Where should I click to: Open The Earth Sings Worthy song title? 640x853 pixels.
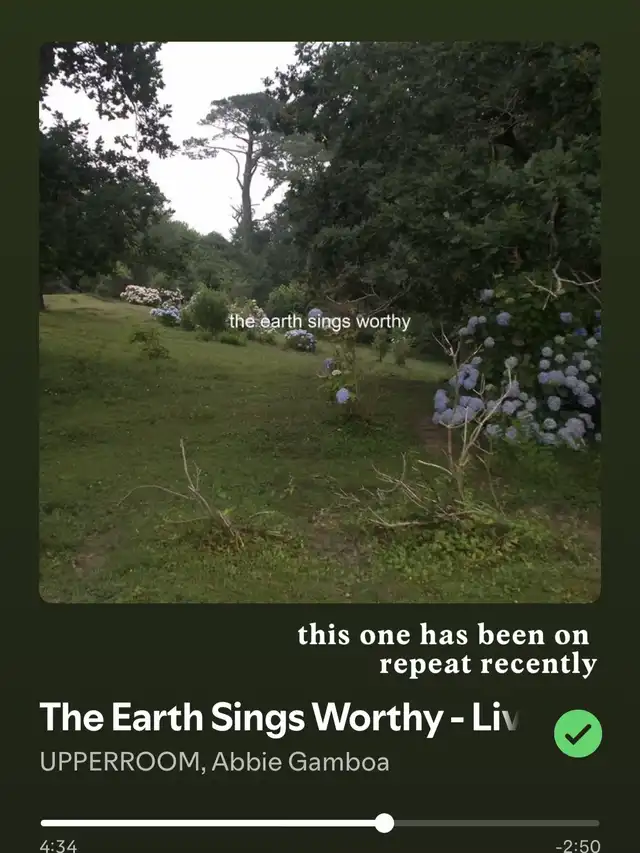coord(279,718)
